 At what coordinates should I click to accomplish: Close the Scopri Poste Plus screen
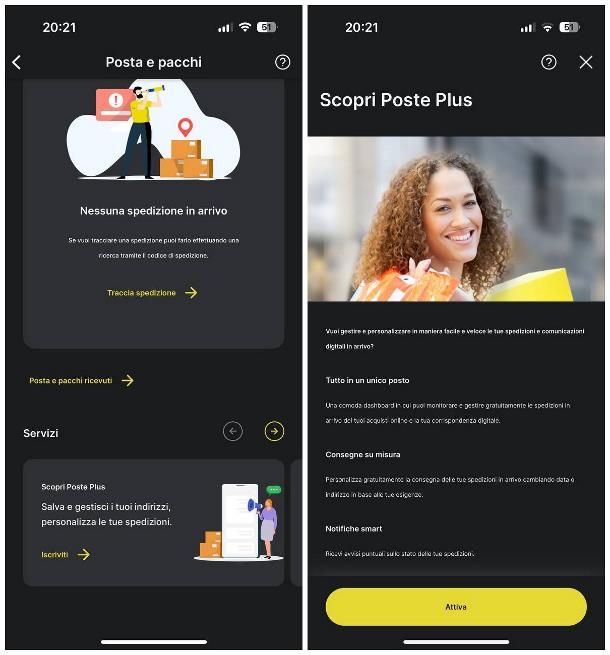[x=586, y=62]
